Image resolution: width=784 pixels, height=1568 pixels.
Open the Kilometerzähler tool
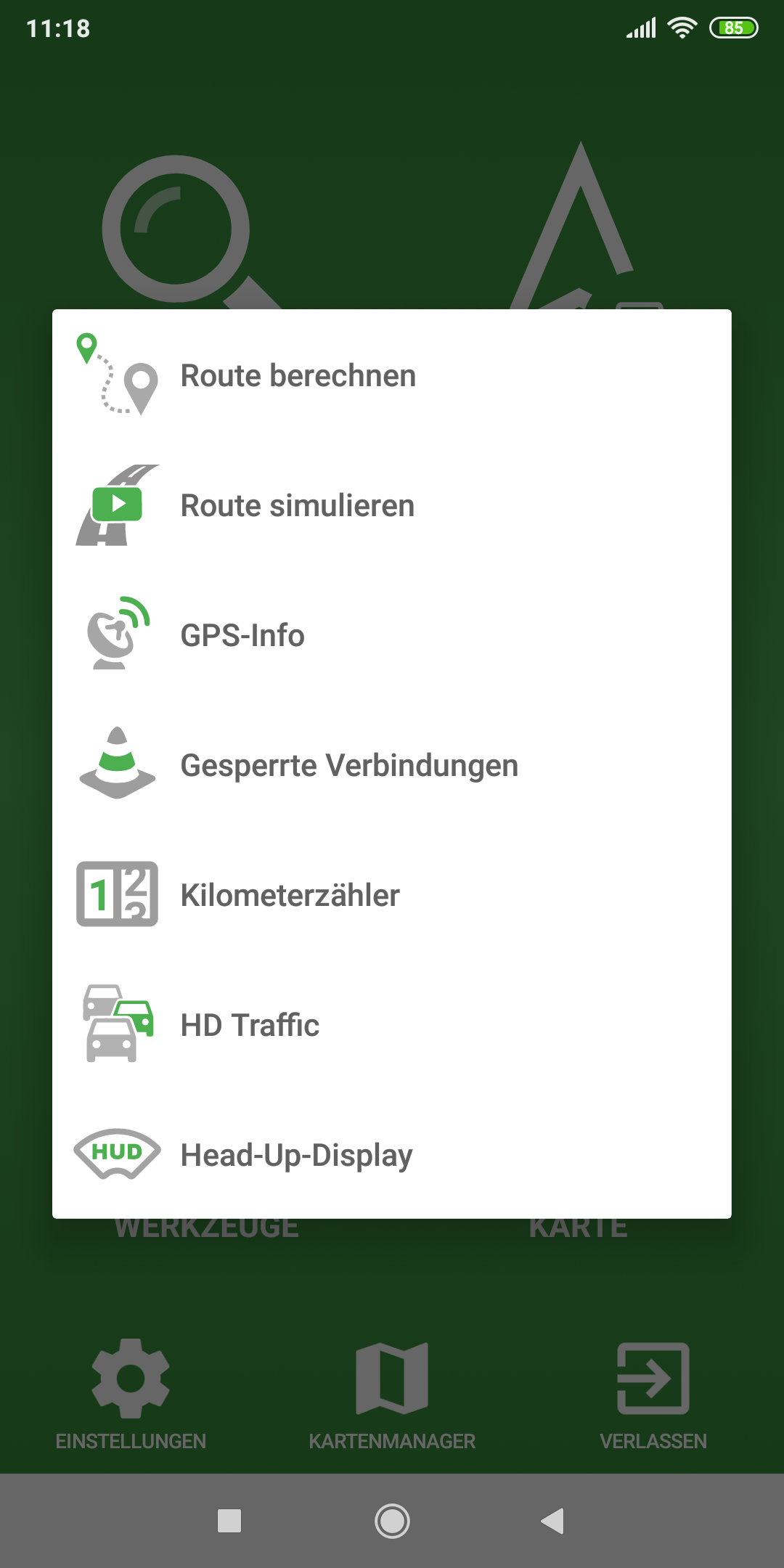click(x=392, y=895)
